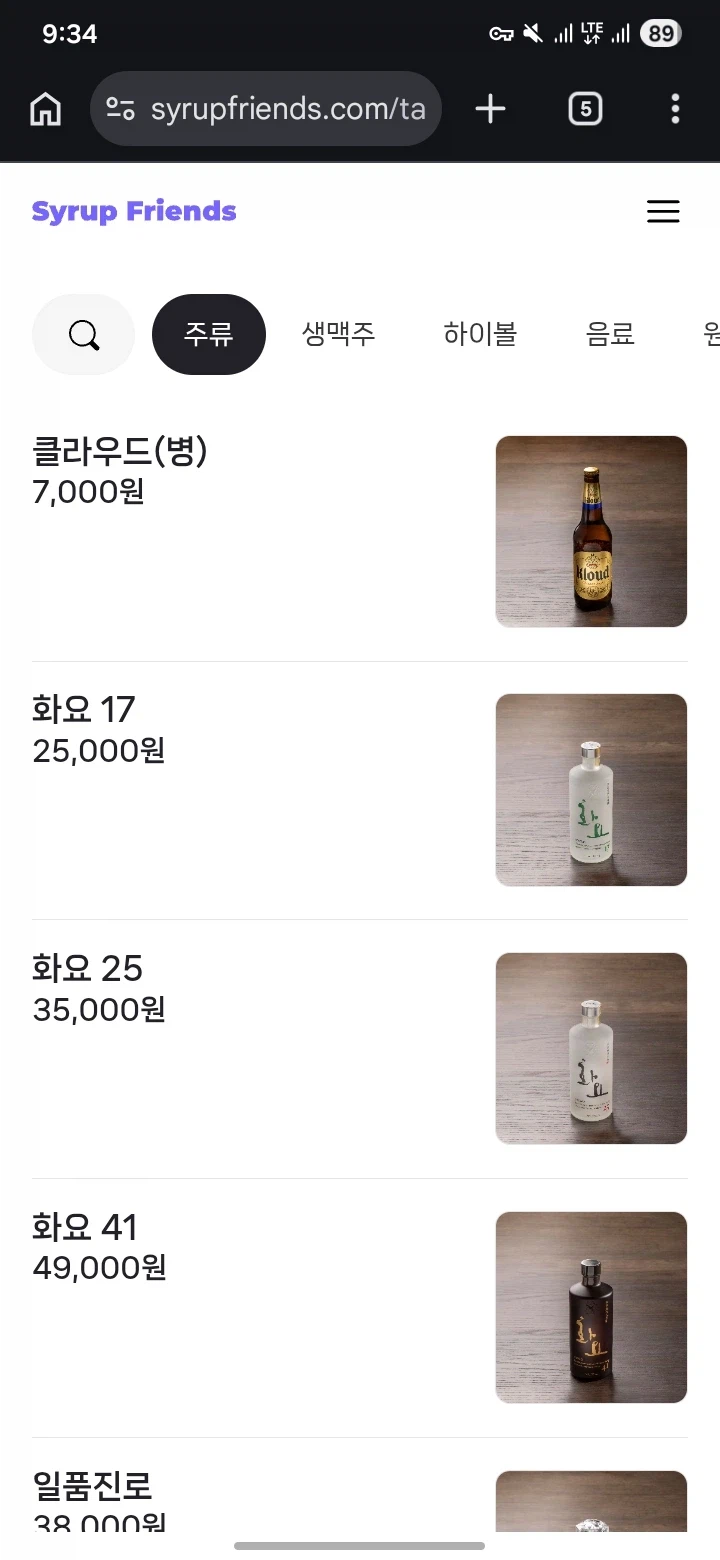Tap the horizontal scrollbar at the bottom
Screen dimensions: 720x1560
(x=360, y=1545)
